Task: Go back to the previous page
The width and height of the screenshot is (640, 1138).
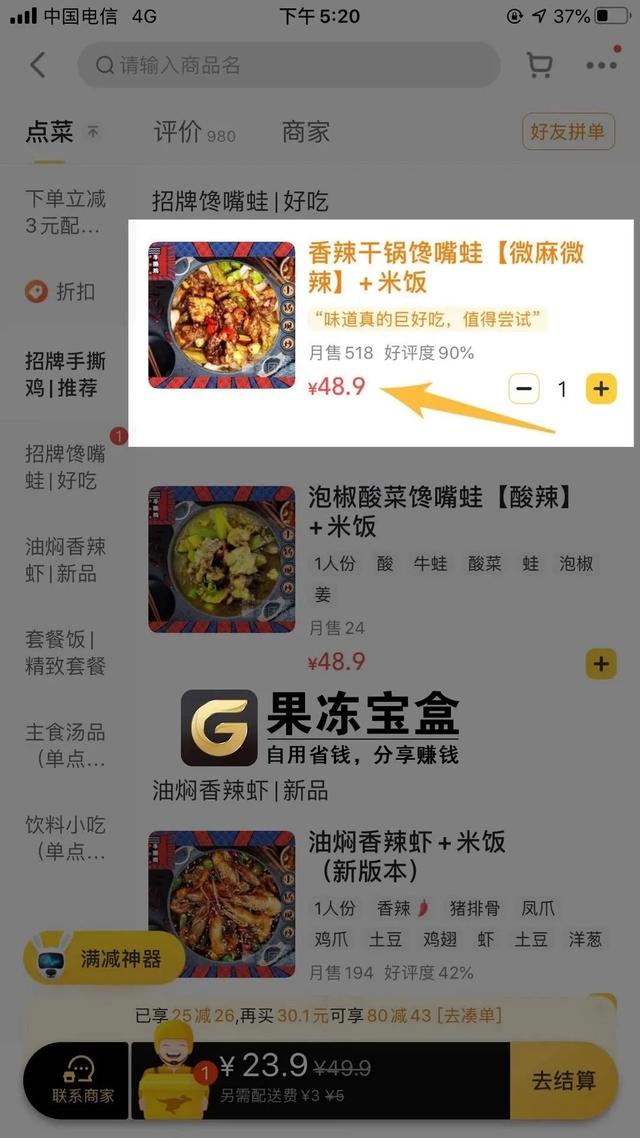Action: coord(38,66)
